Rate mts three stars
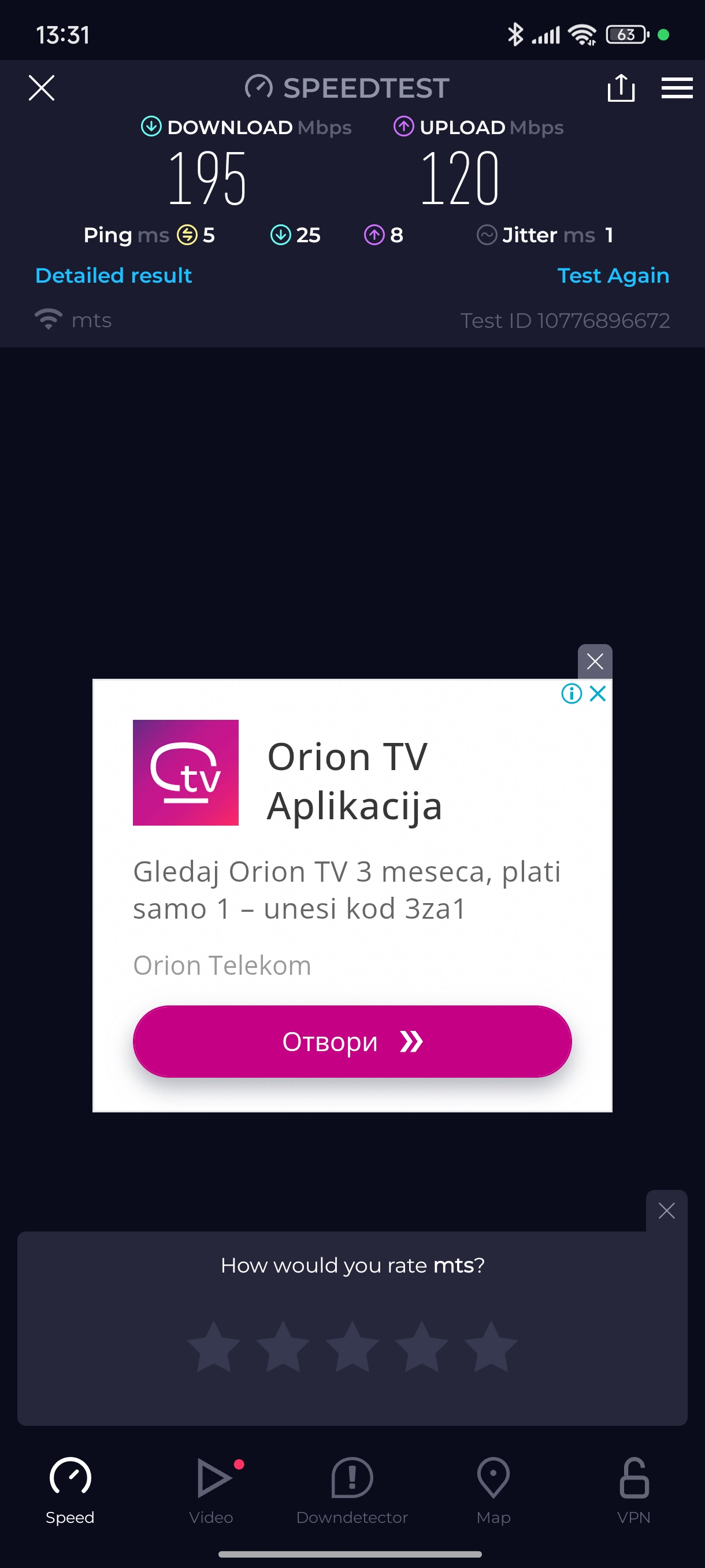This screenshot has width=705, height=1568. coord(352,1347)
